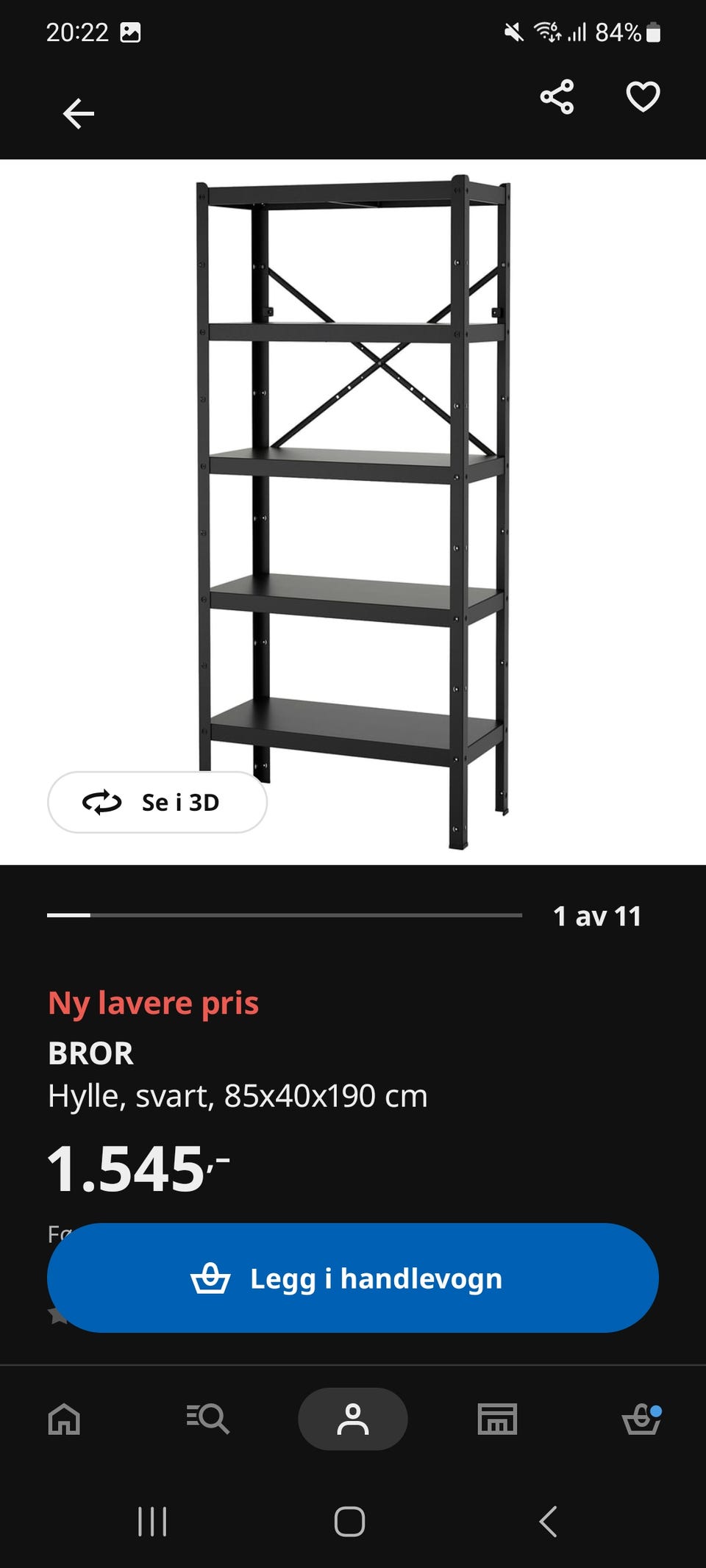Share this BROR shelf product
Viewport: 706px width, 1568px height.
557,97
